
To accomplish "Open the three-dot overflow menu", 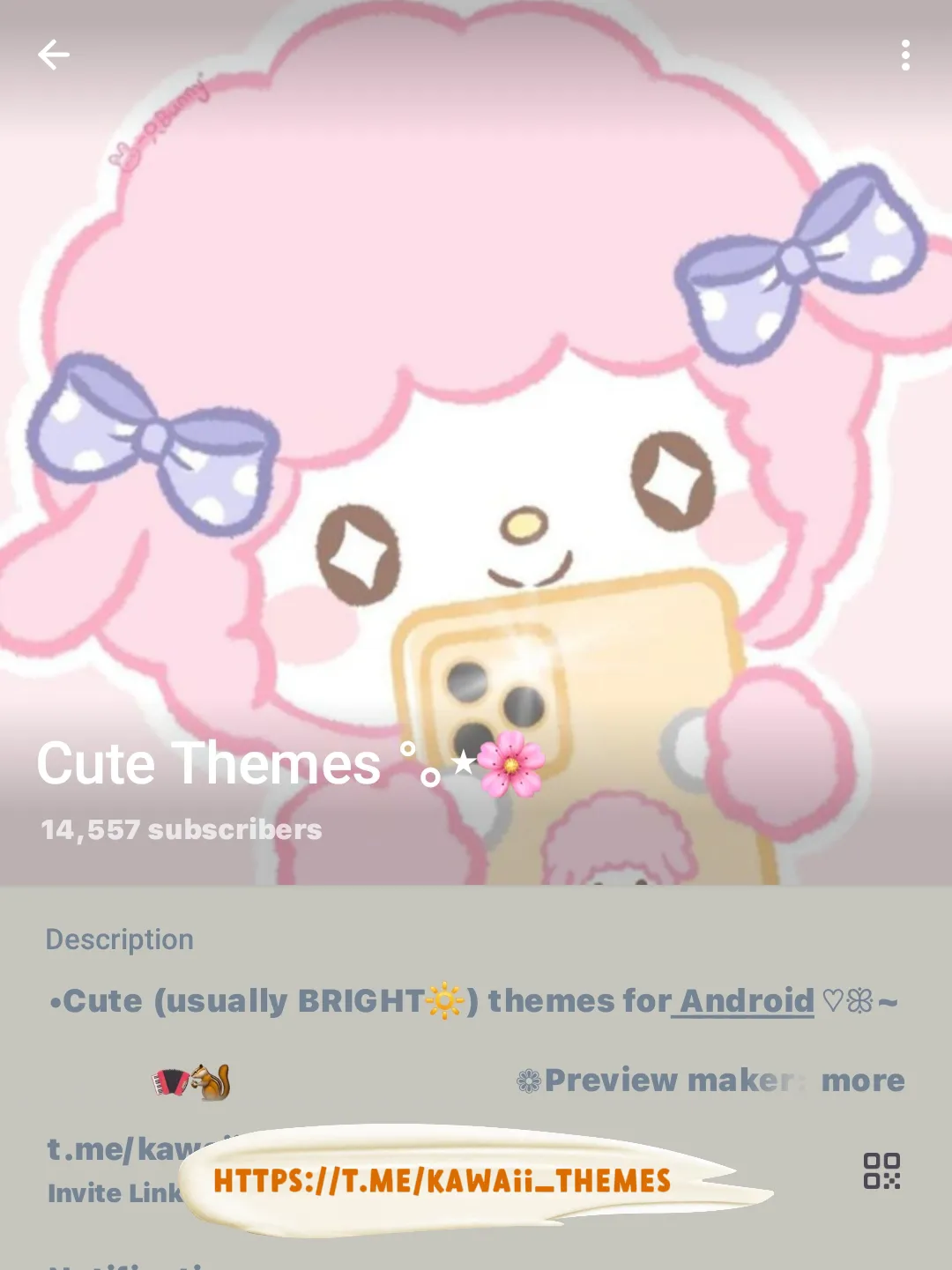I will (905, 55).
